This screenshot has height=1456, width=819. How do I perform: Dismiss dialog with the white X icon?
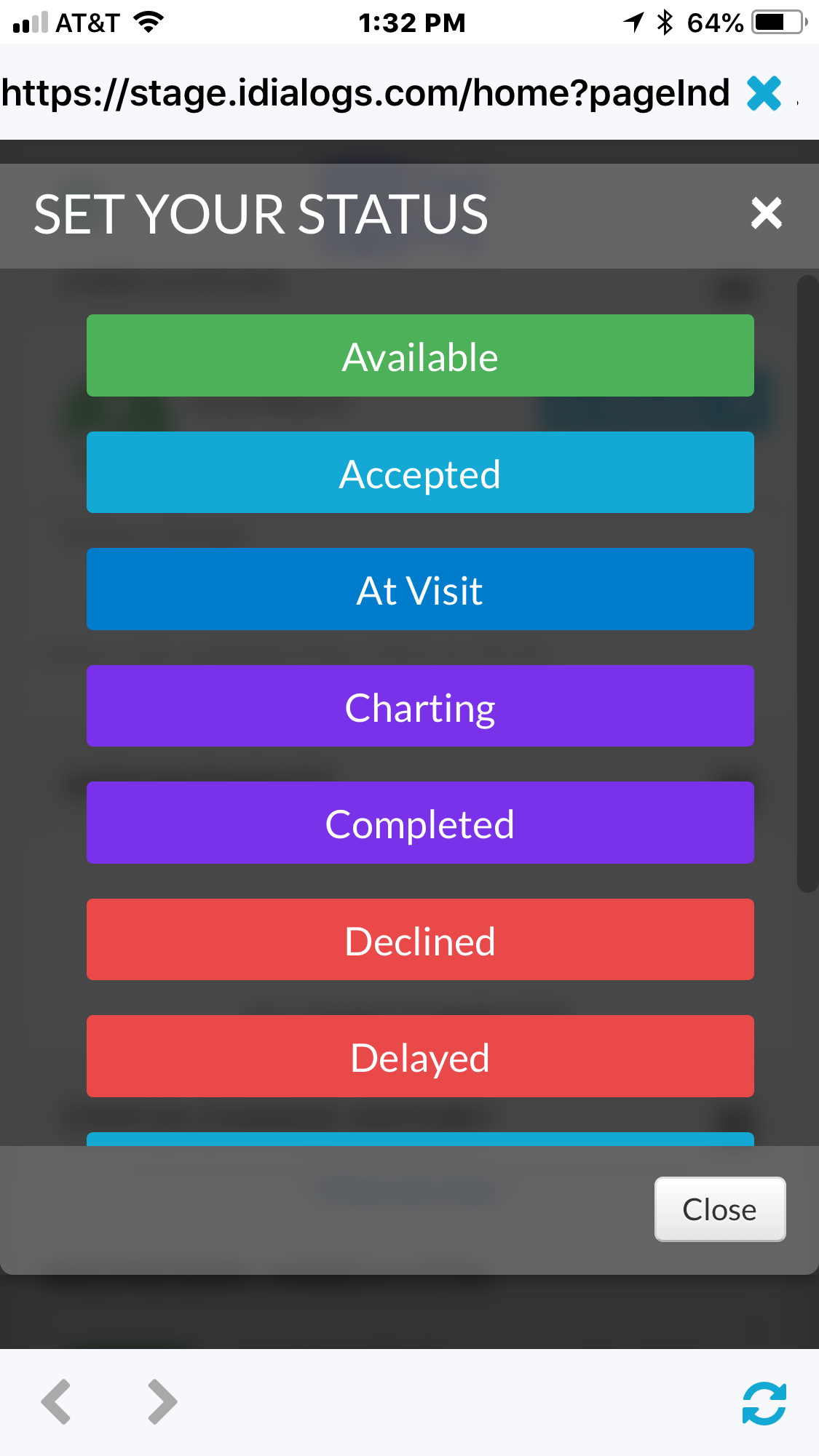pyautogui.click(x=767, y=213)
